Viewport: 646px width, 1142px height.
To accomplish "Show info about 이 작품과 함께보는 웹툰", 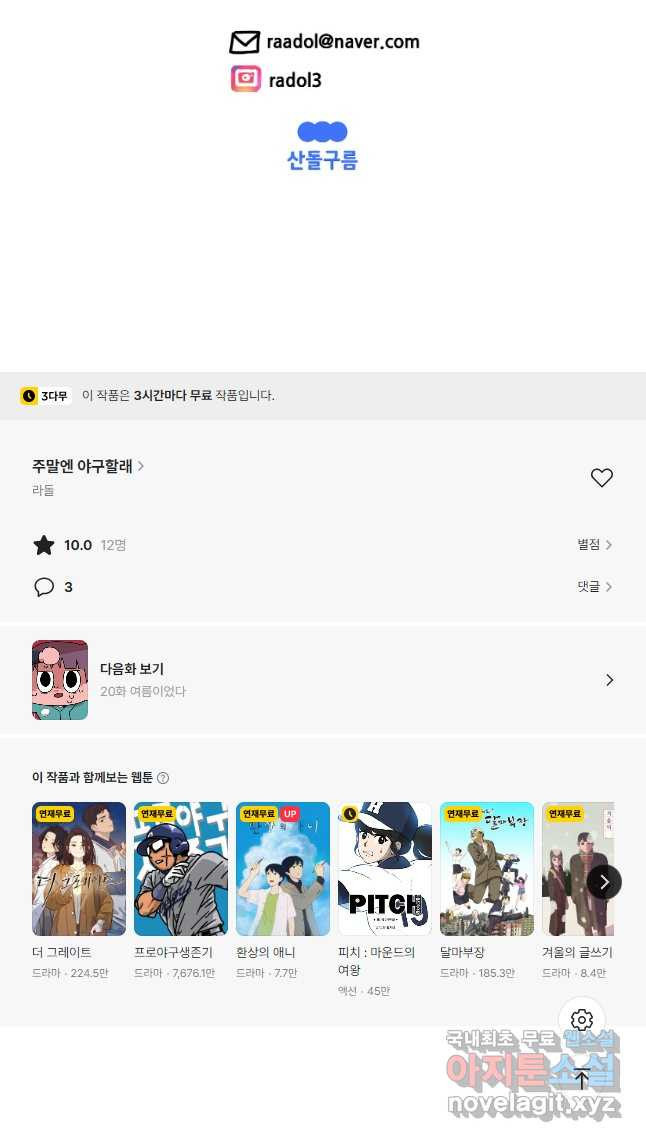I will click(163, 778).
